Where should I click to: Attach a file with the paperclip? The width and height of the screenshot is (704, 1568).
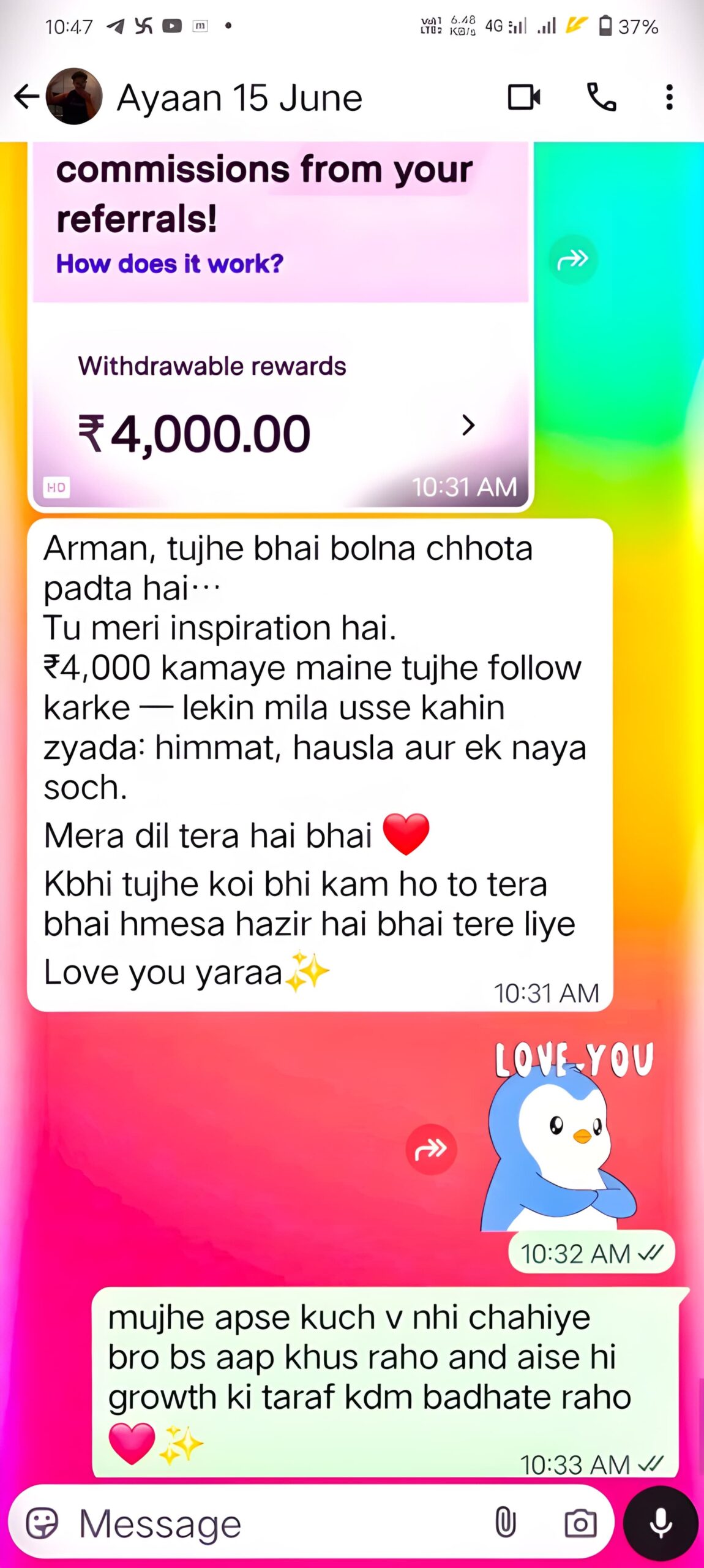(505, 1523)
